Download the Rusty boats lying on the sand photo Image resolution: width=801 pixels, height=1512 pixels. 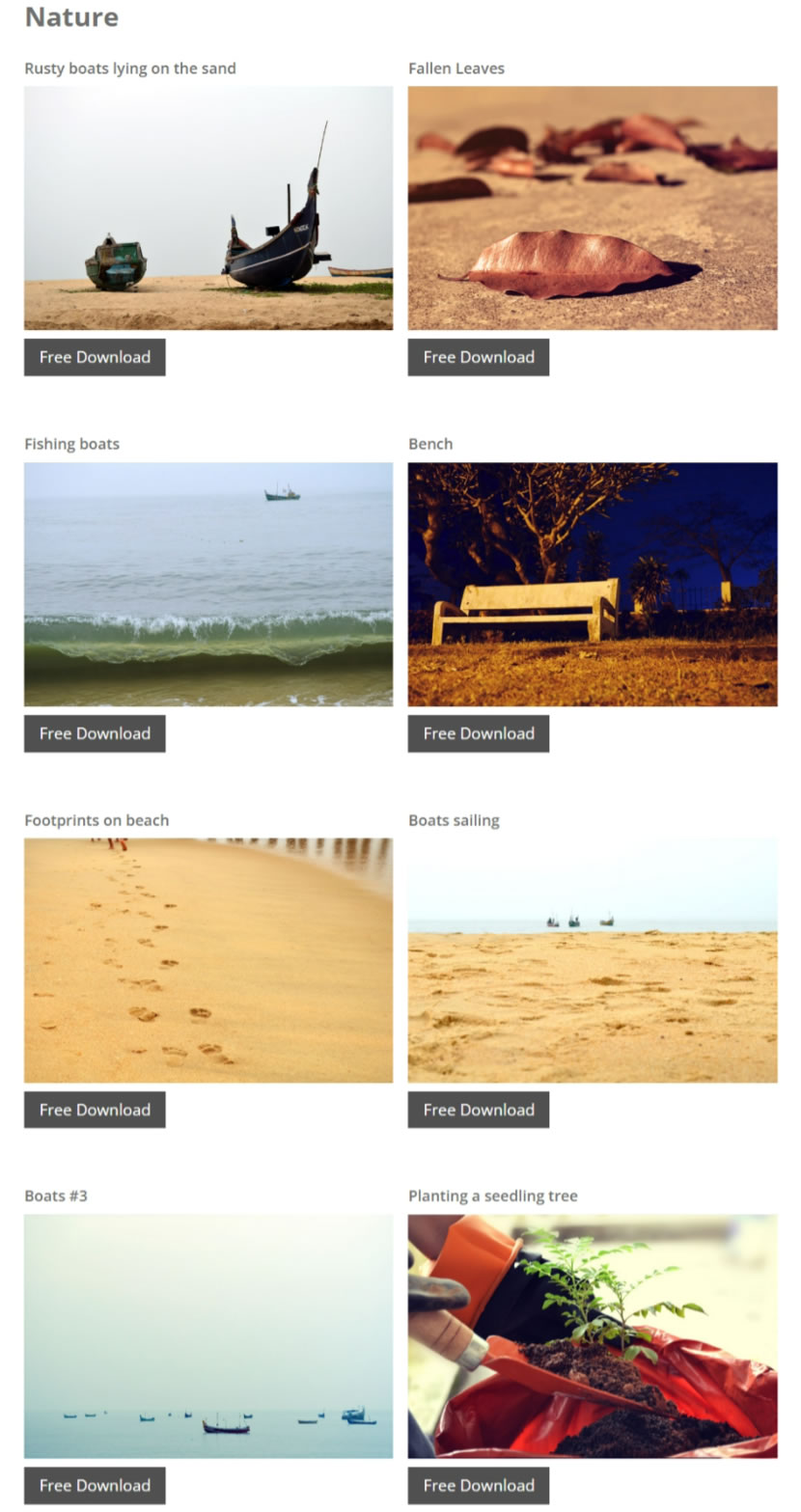click(95, 357)
